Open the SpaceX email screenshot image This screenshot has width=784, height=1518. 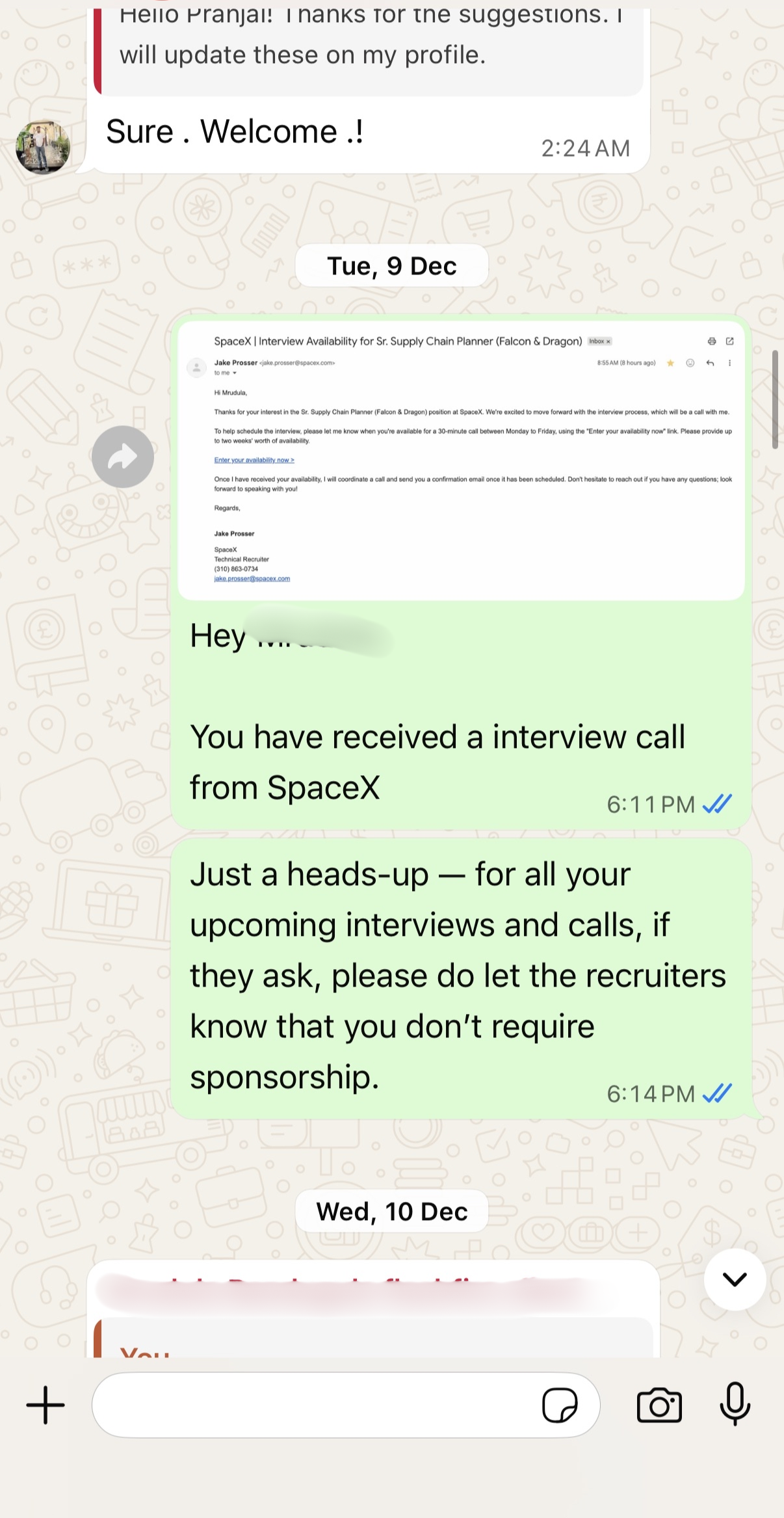[x=461, y=460]
